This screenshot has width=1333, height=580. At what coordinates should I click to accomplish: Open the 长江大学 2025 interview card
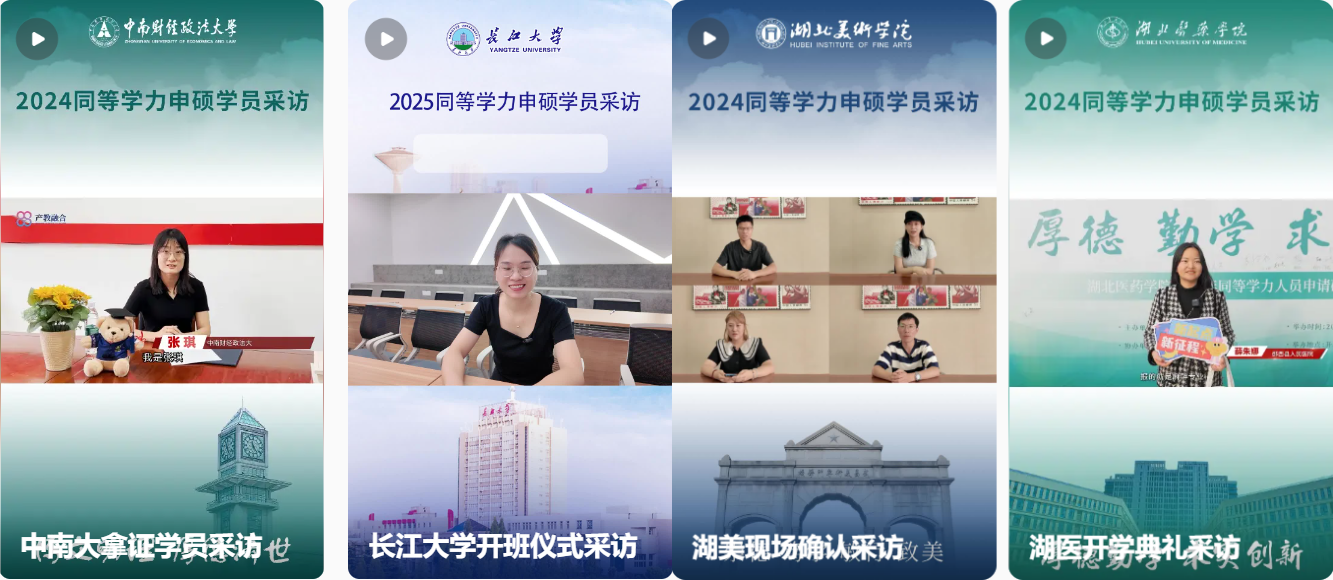510,290
